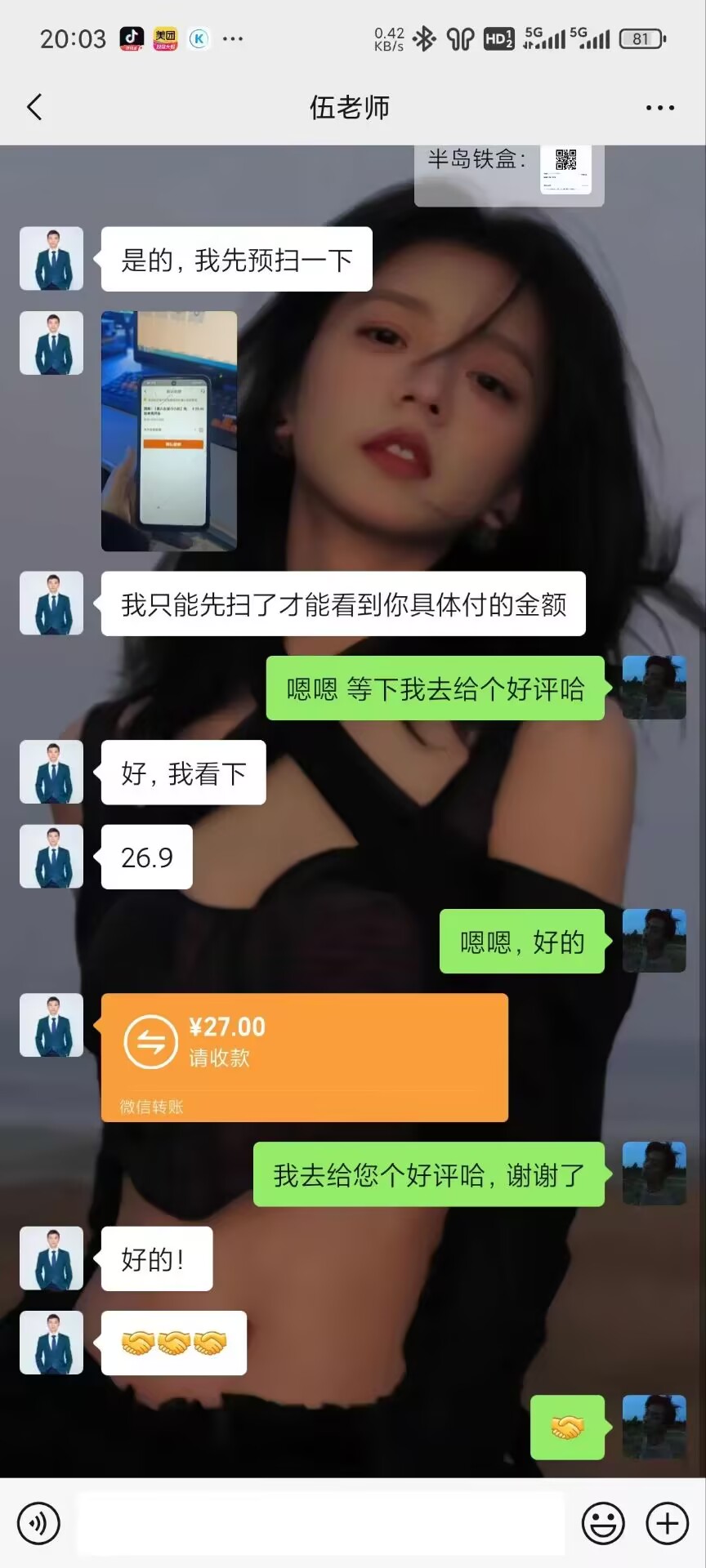Viewport: 706px width, 1568px height.
Task: Open the emoji picker
Action: point(603,1523)
